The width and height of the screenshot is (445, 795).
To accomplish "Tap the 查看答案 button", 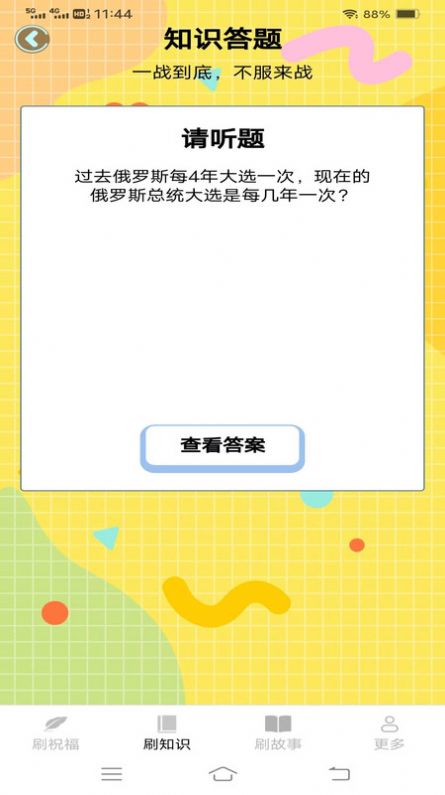I will (222, 448).
